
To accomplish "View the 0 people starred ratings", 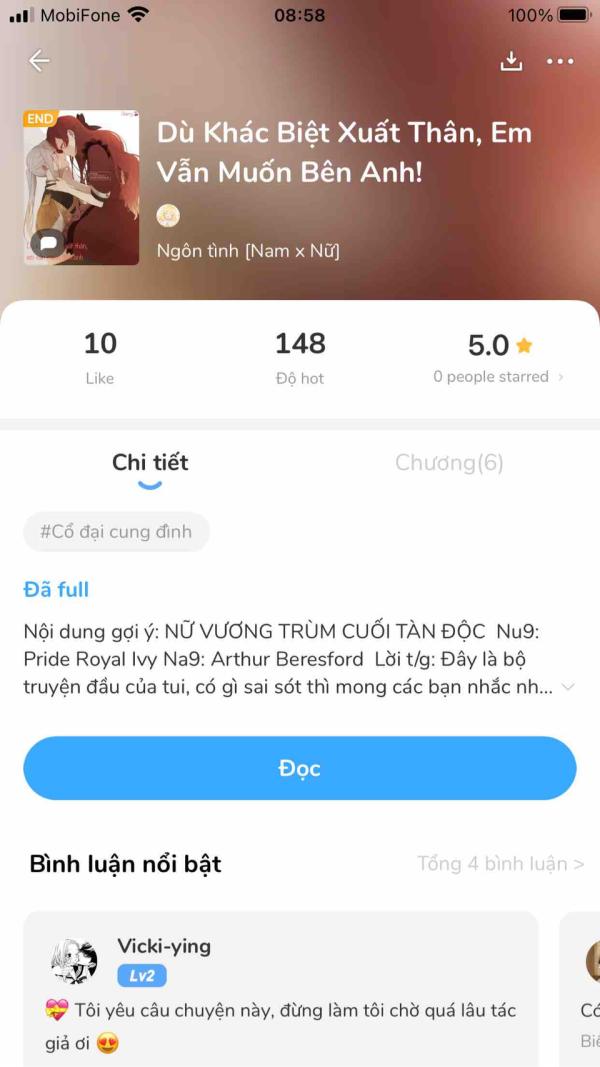I will click(498, 377).
